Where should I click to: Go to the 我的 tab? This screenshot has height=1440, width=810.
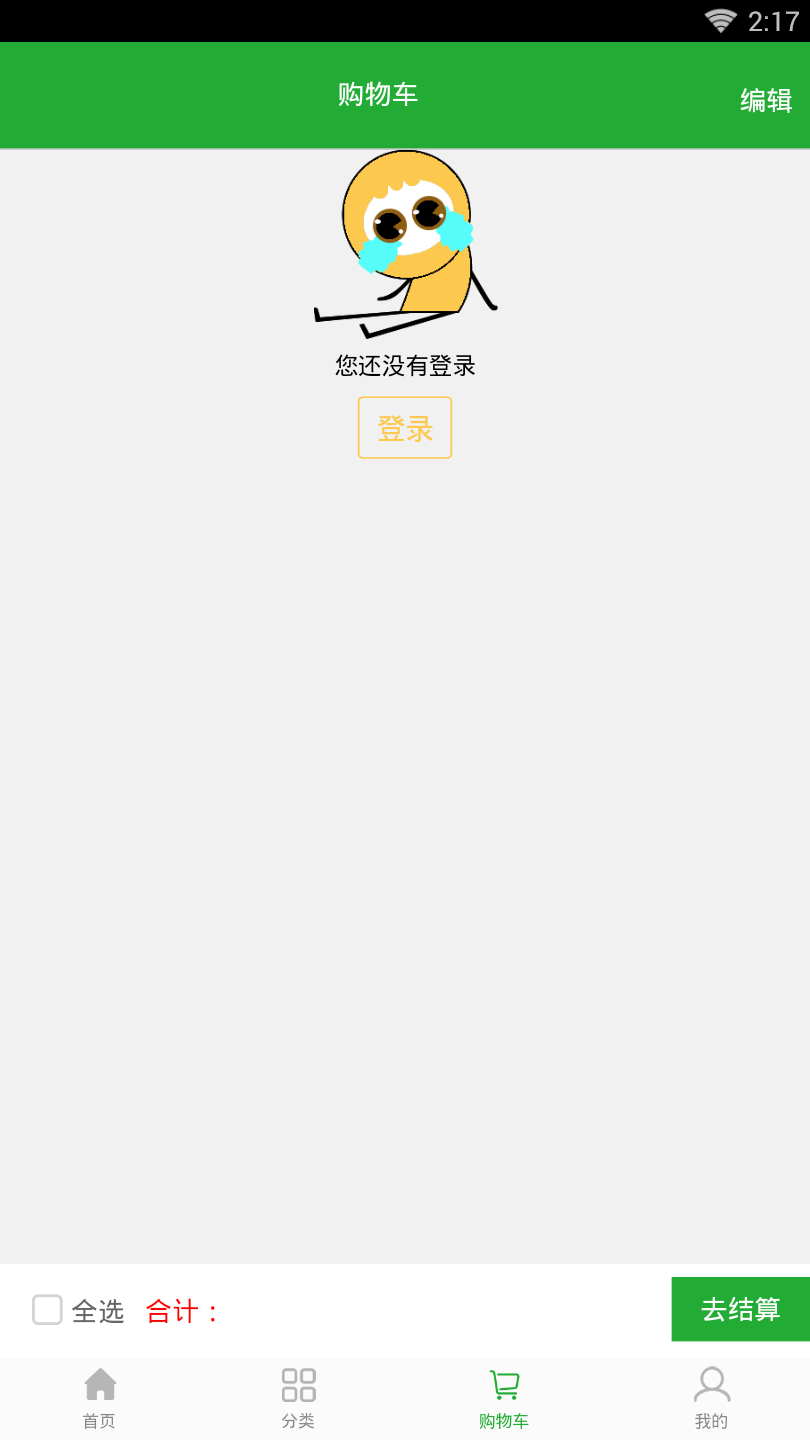(x=711, y=1398)
